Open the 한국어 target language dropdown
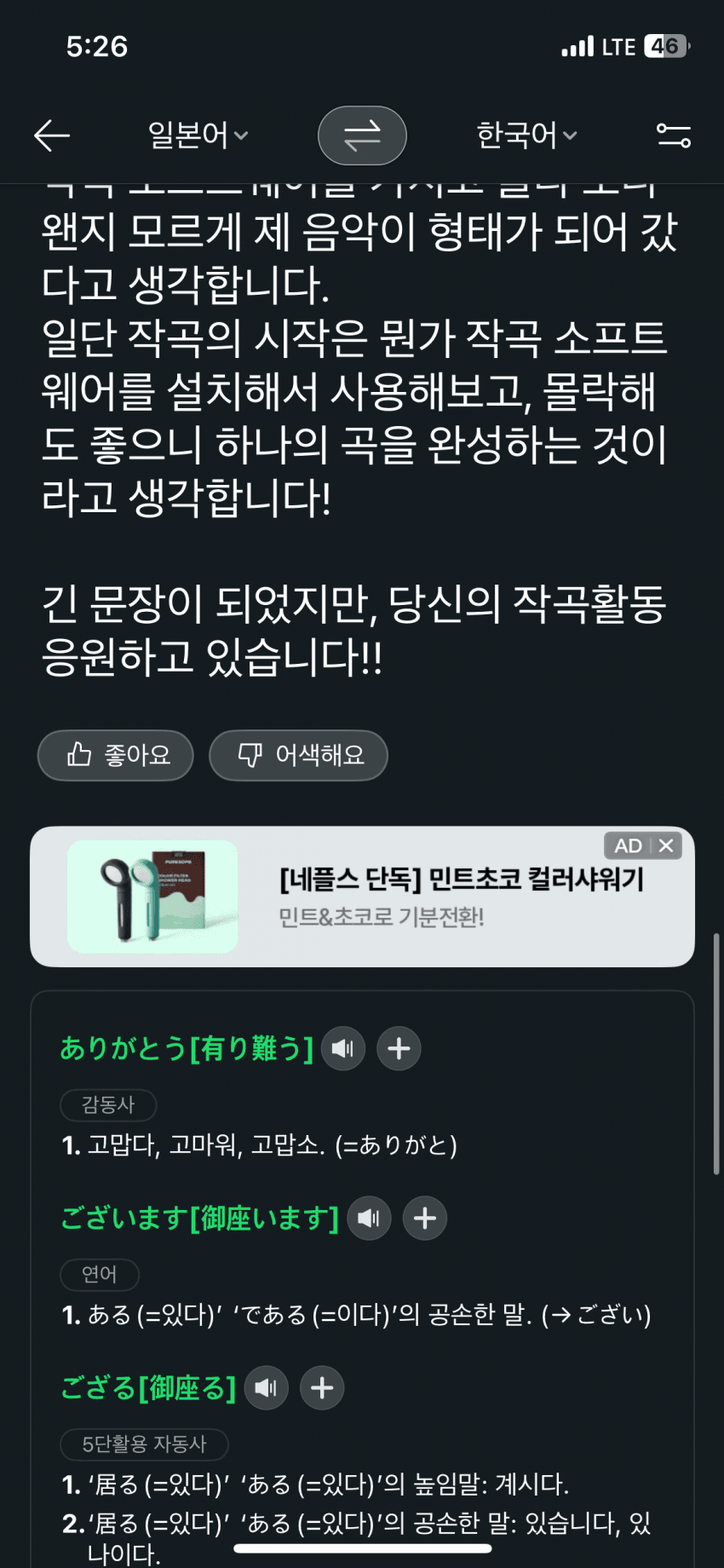724x1568 pixels. [526, 135]
